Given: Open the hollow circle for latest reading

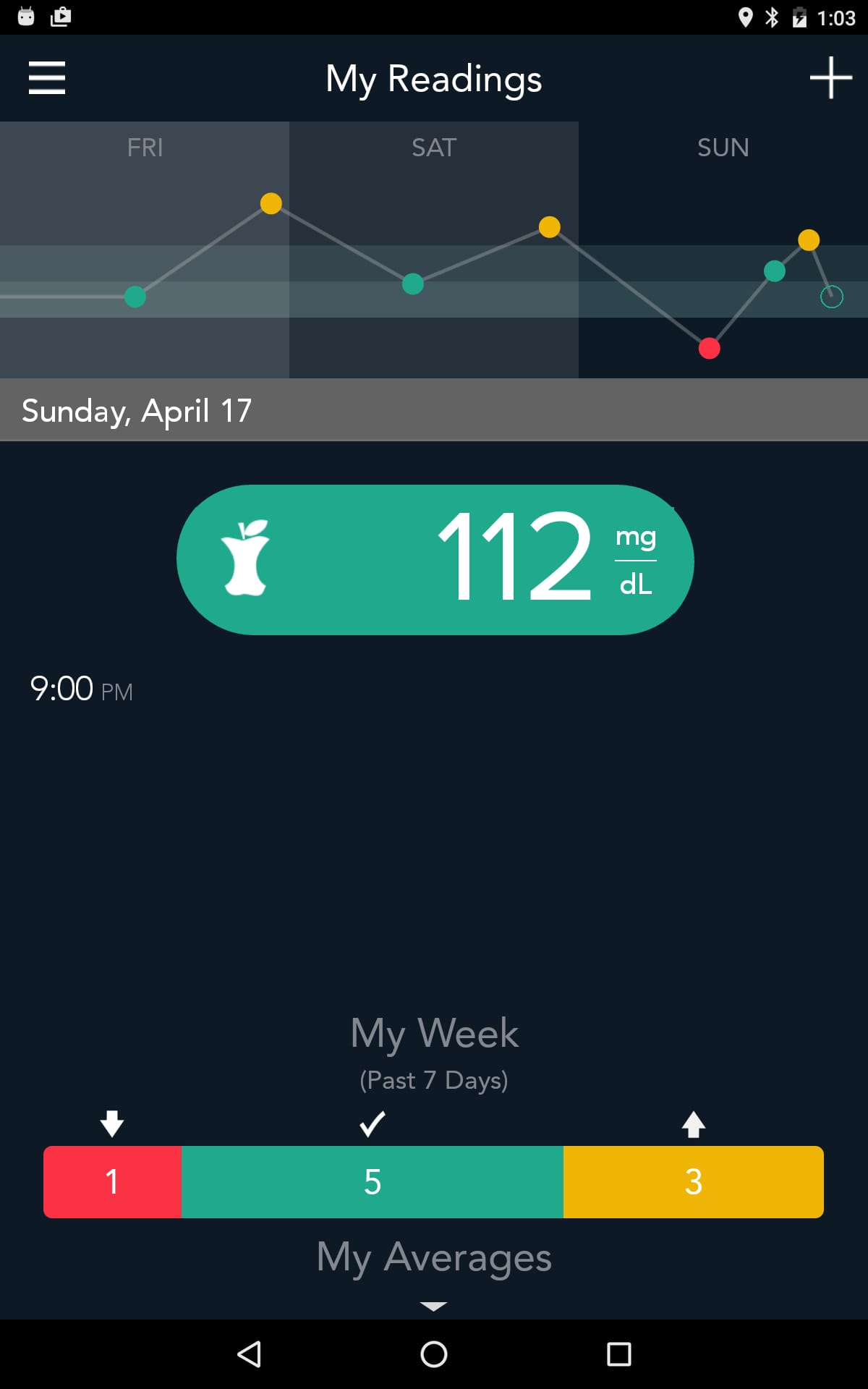Looking at the screenshot, I should tap(831, 297).
